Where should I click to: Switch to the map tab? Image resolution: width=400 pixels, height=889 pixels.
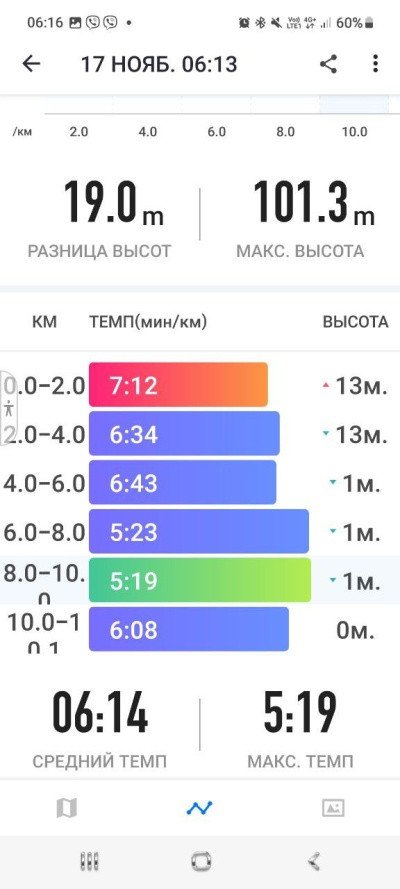(67, 807)
